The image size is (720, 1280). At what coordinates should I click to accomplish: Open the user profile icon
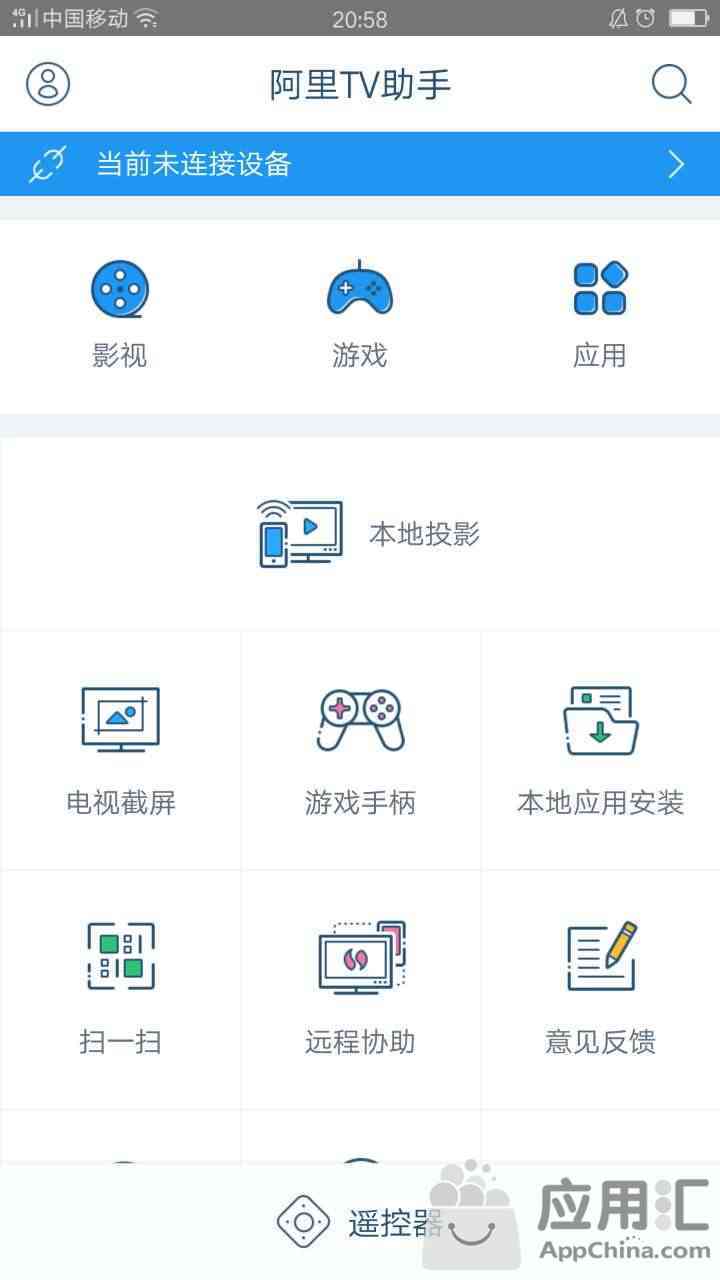48,84
